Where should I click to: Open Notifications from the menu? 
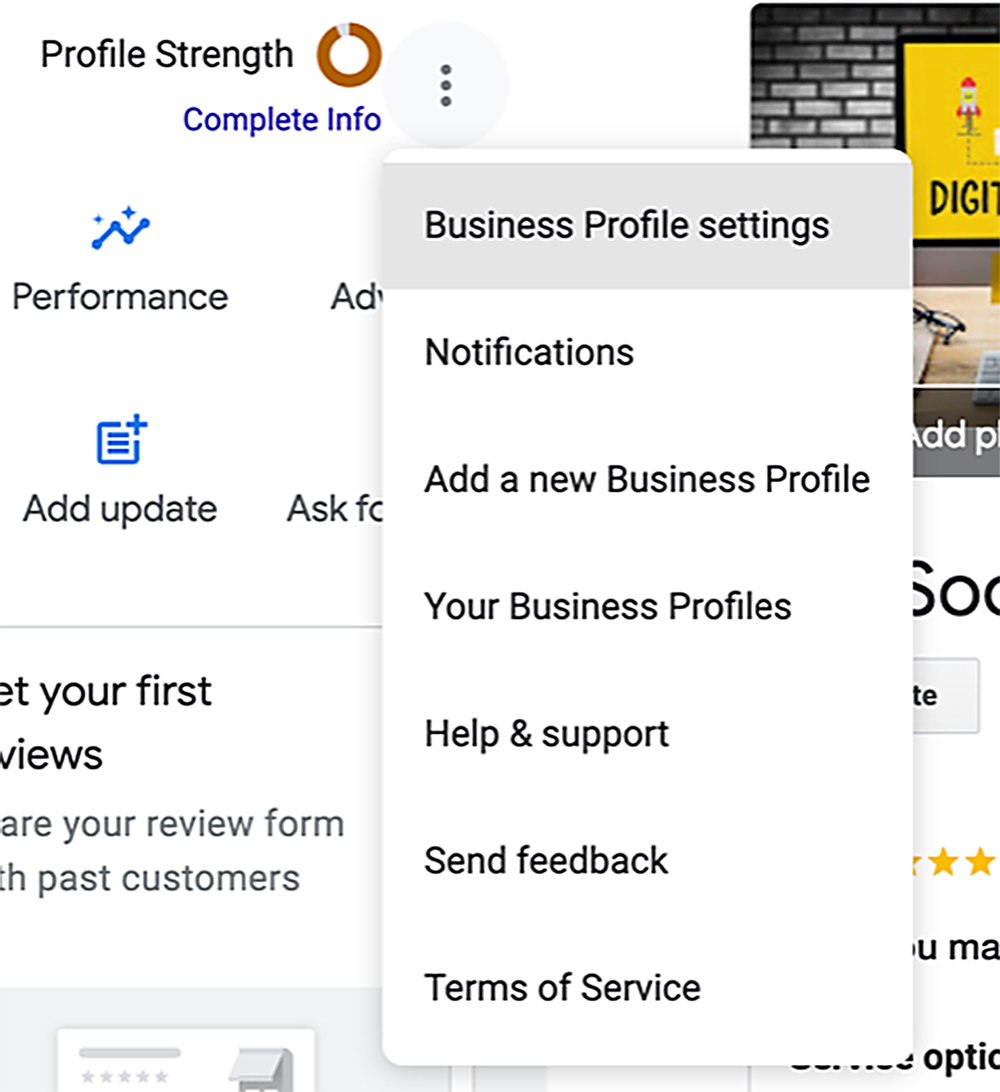point(529,352)
